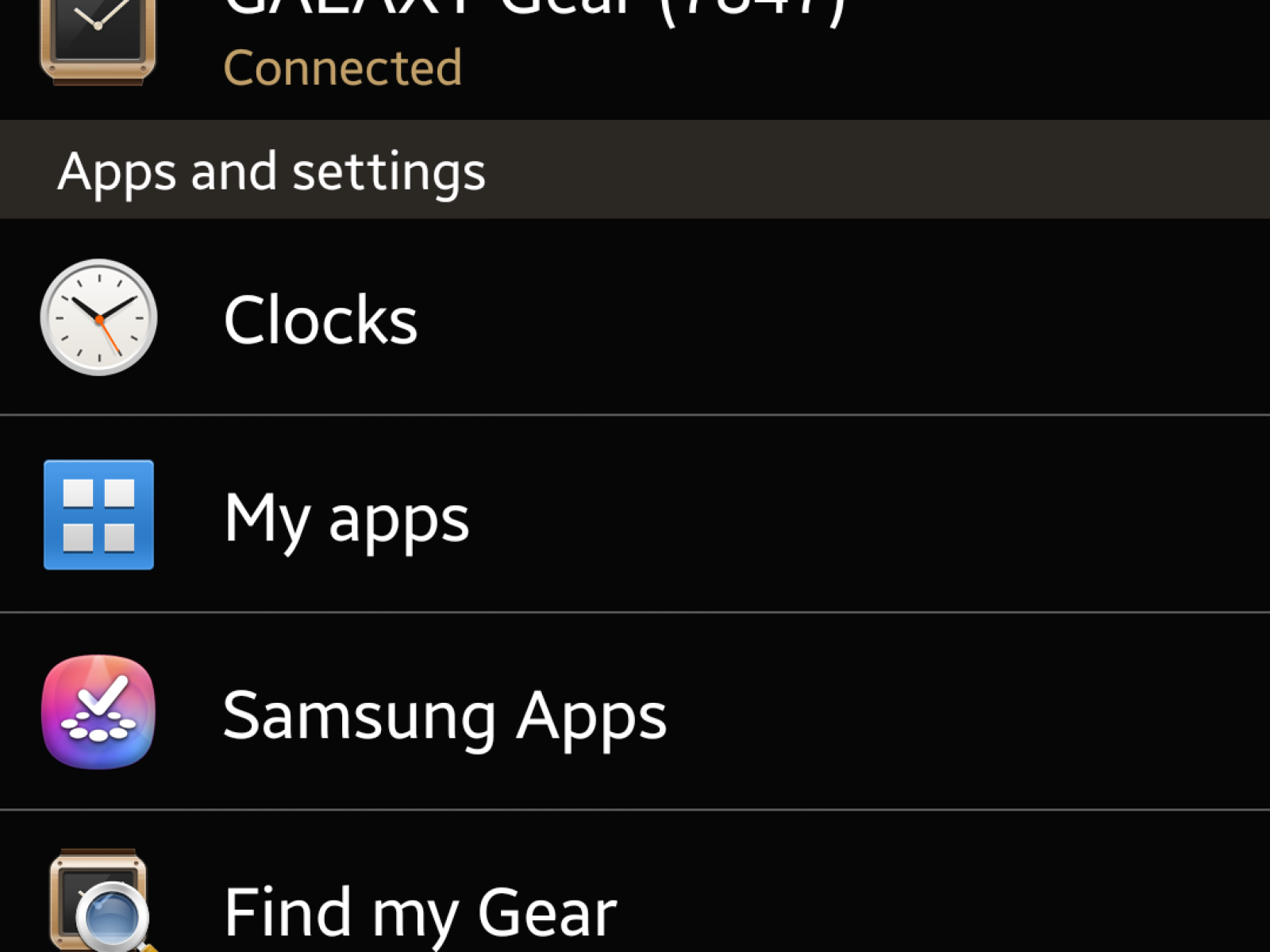Launch Samsung Apps store

444,716
